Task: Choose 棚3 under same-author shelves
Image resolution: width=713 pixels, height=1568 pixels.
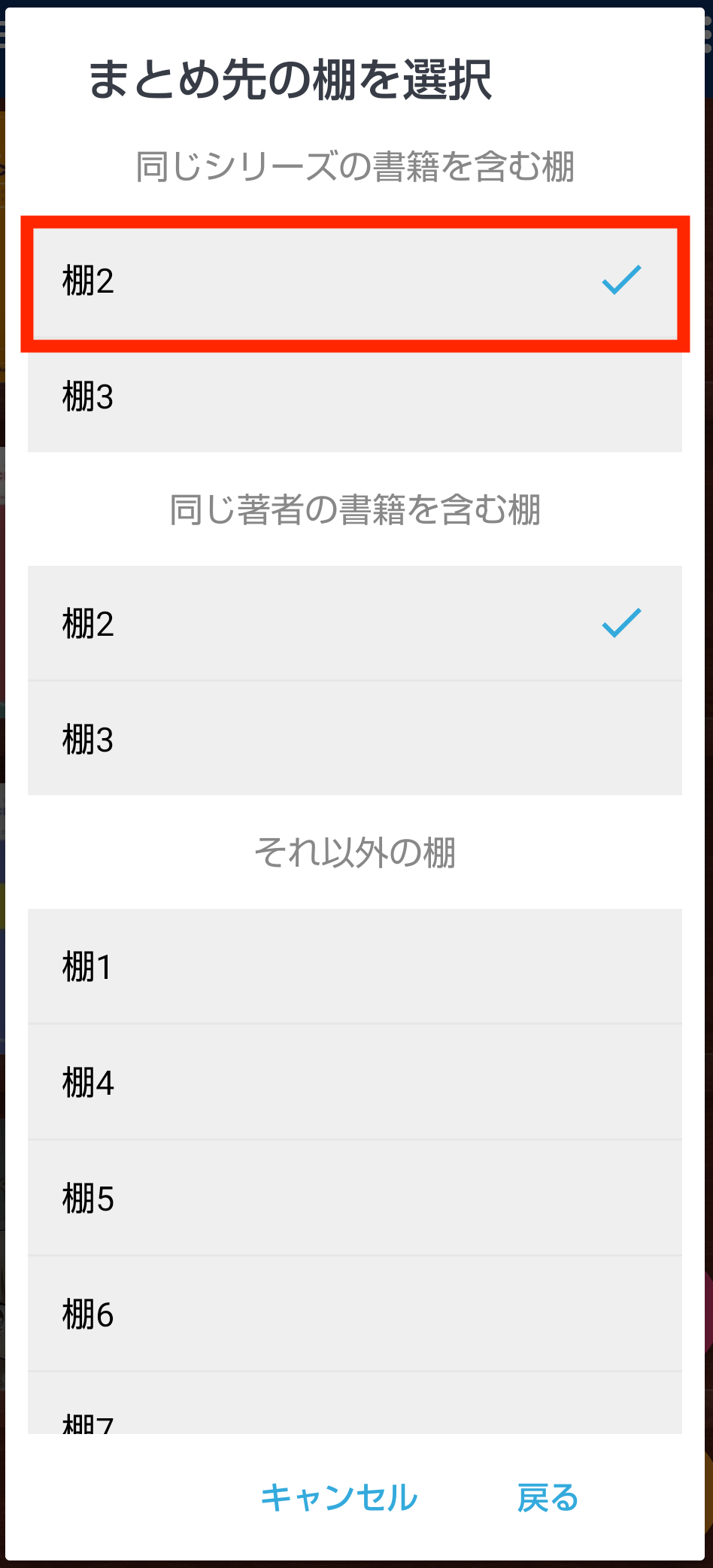Action: (355, 739)
